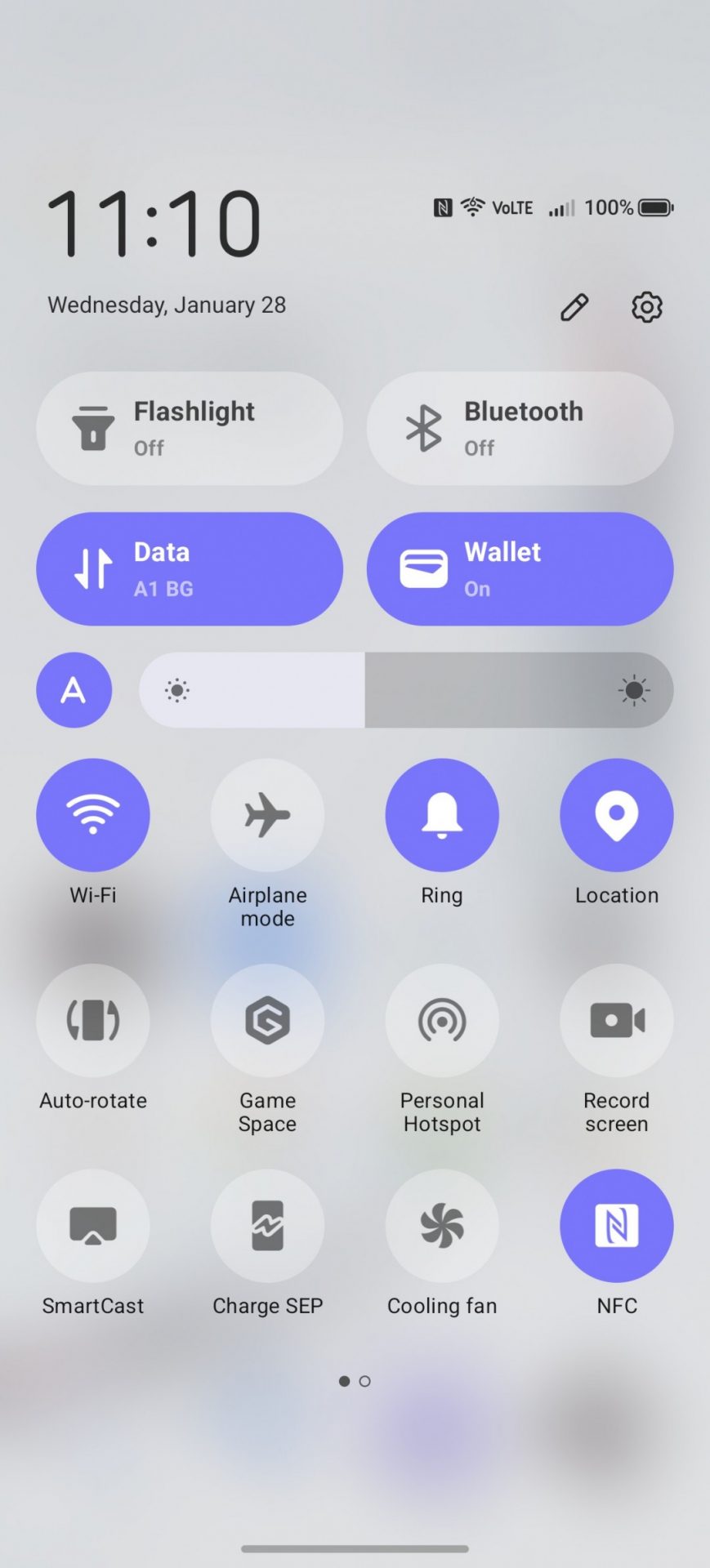This screenshot has height=1568, width=710.
Task: Open Game Space
Action: pos(267,1020)
